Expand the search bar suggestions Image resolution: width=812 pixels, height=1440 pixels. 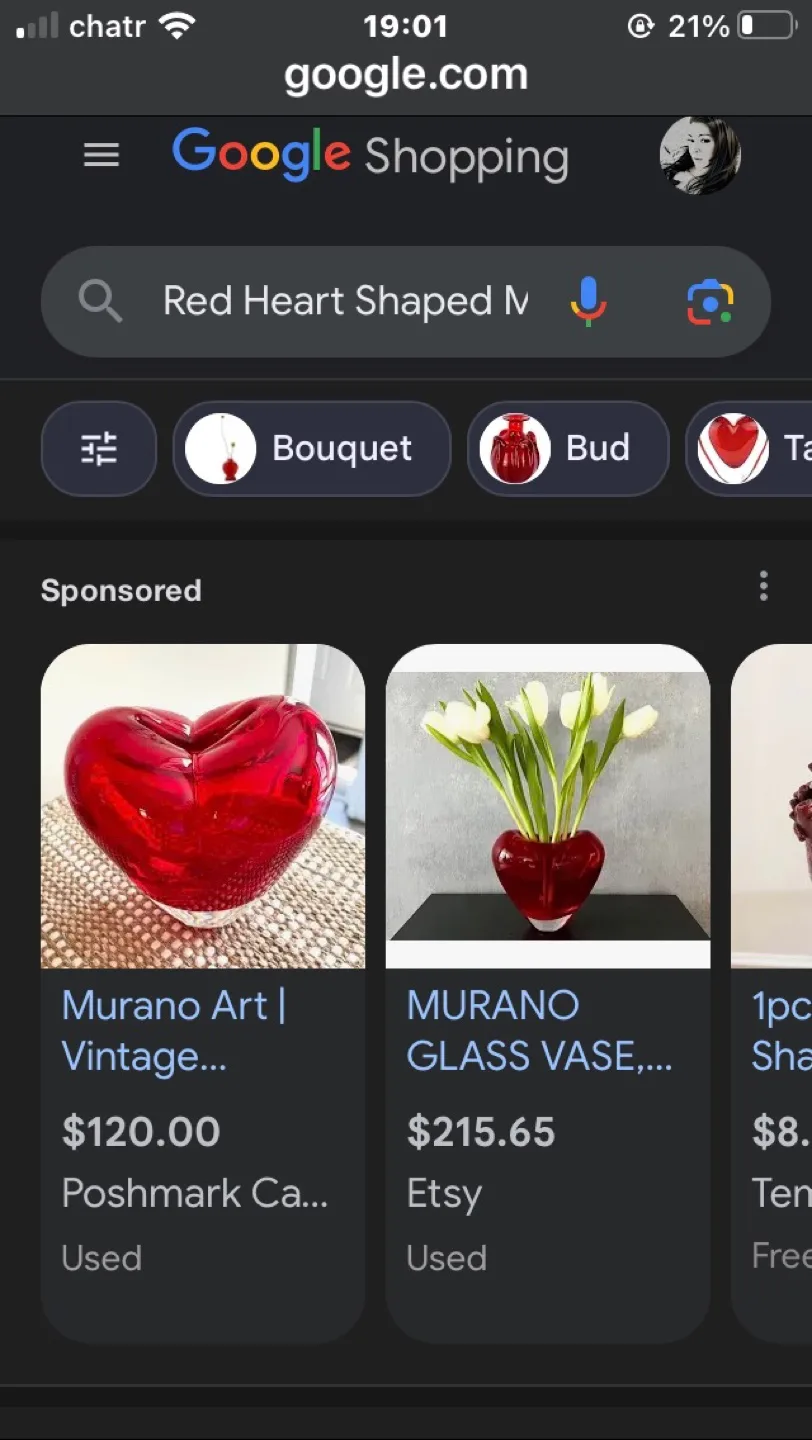[x=345, y=302]
